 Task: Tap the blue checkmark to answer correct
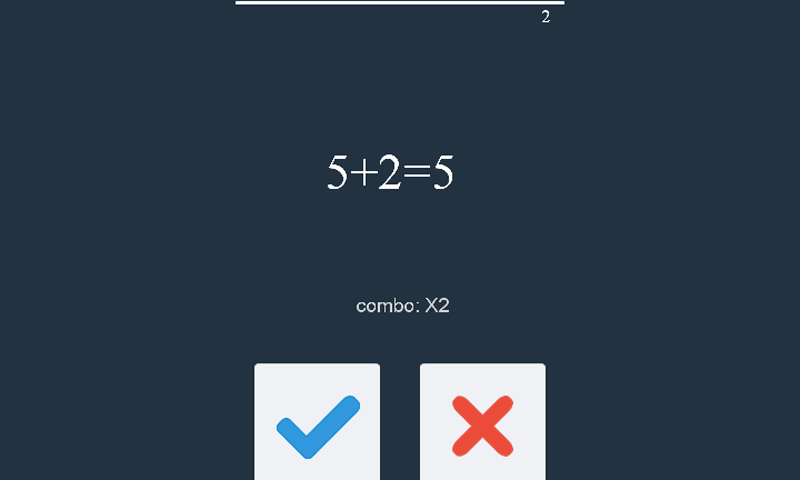tap(317, 424)
